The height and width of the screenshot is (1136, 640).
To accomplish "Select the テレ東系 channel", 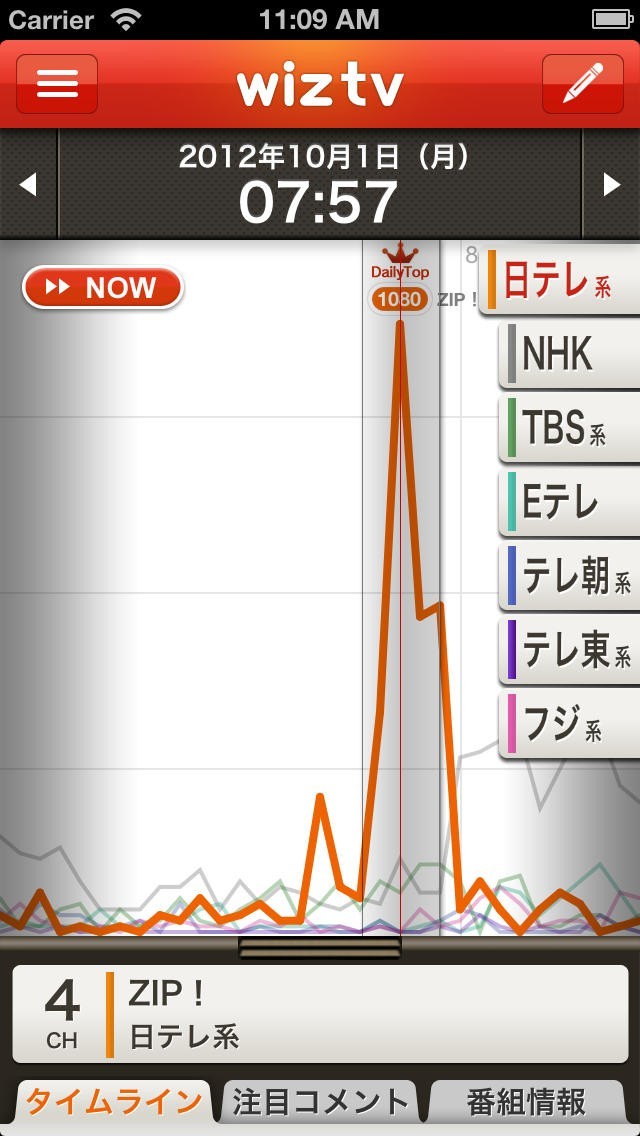I will [568, 651].
